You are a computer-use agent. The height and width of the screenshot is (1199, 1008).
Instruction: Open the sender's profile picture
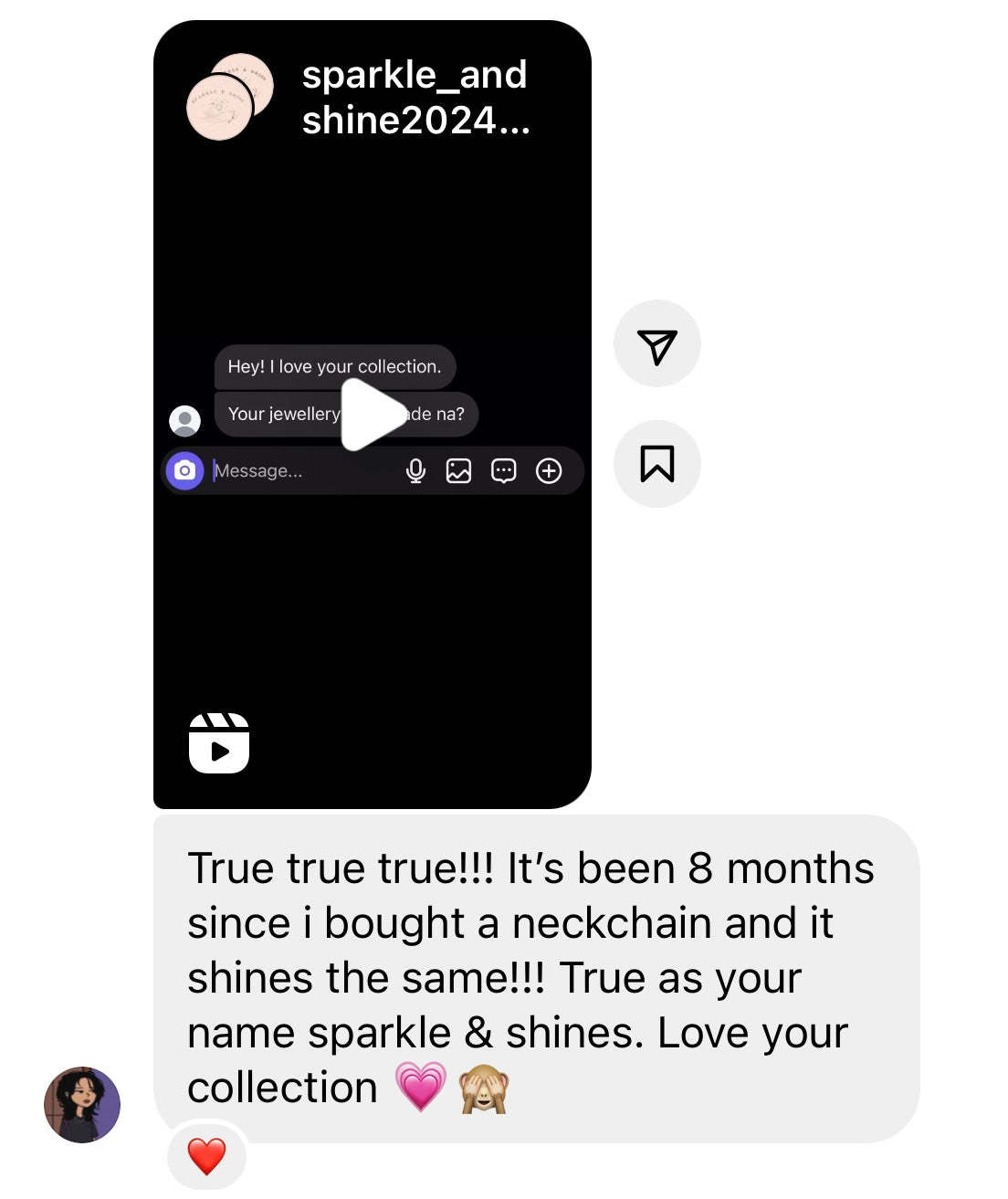pyautogui.click(x=82, y=1104)
